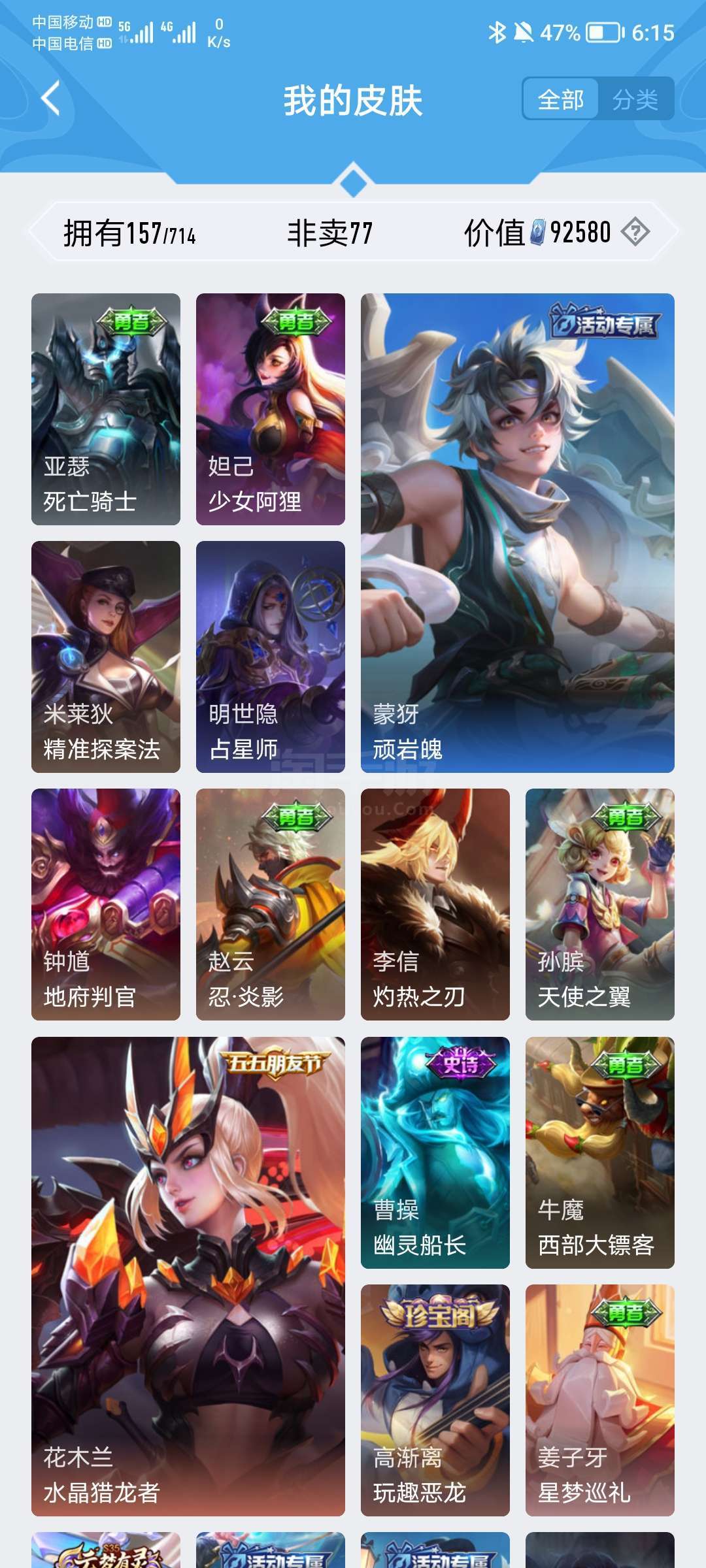Open the value help question-mark icon
706x1568 pixels.
[635, 232]
